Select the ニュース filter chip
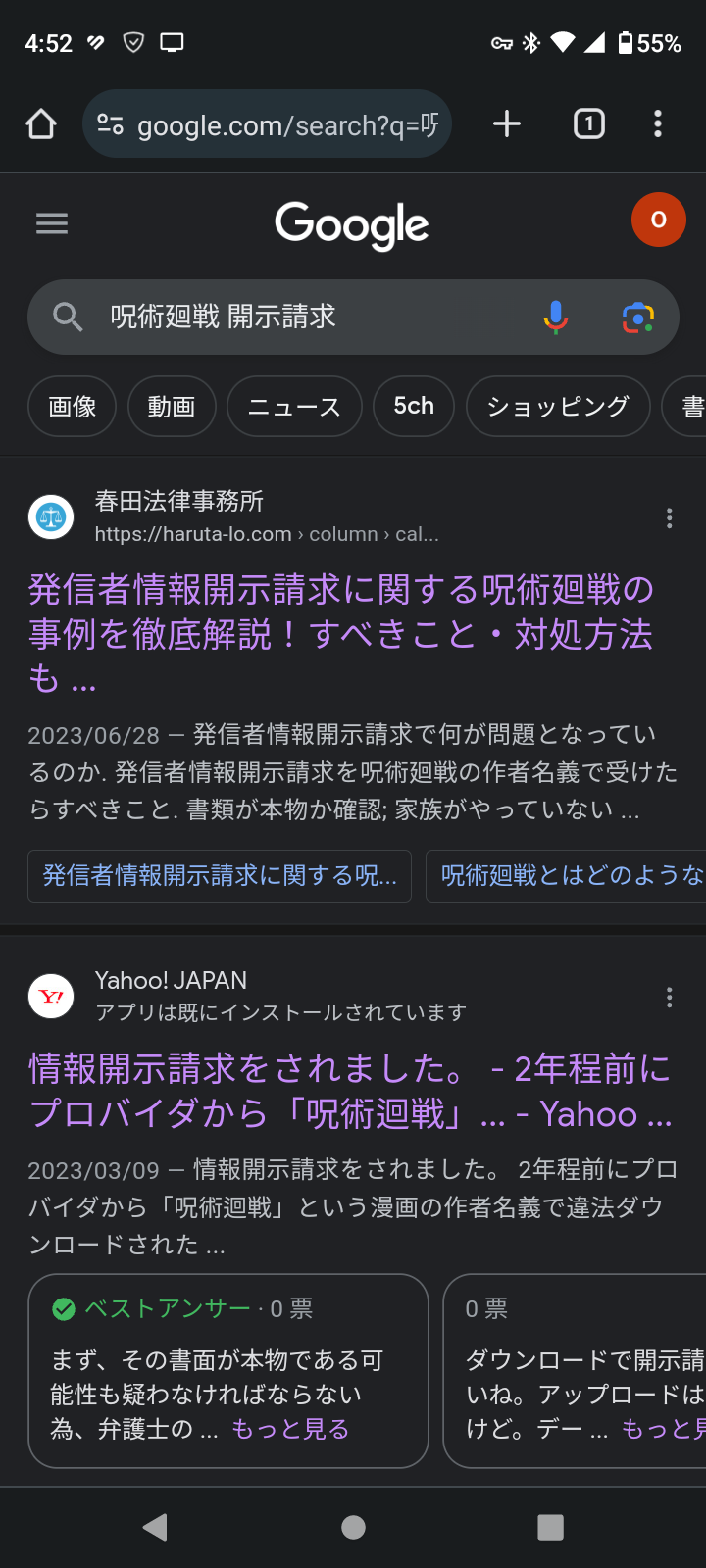The height and width of the screenshot is (1568, 706). pos(294,406)
